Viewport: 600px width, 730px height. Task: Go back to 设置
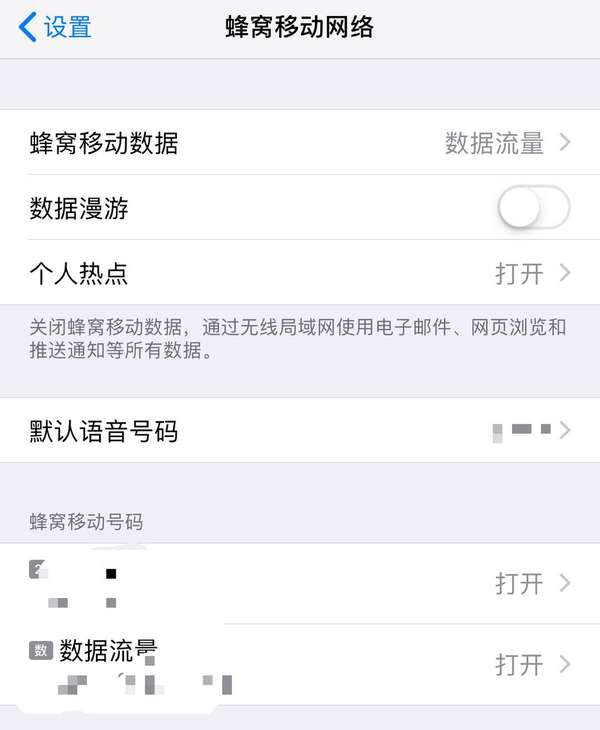click(56, 27)
